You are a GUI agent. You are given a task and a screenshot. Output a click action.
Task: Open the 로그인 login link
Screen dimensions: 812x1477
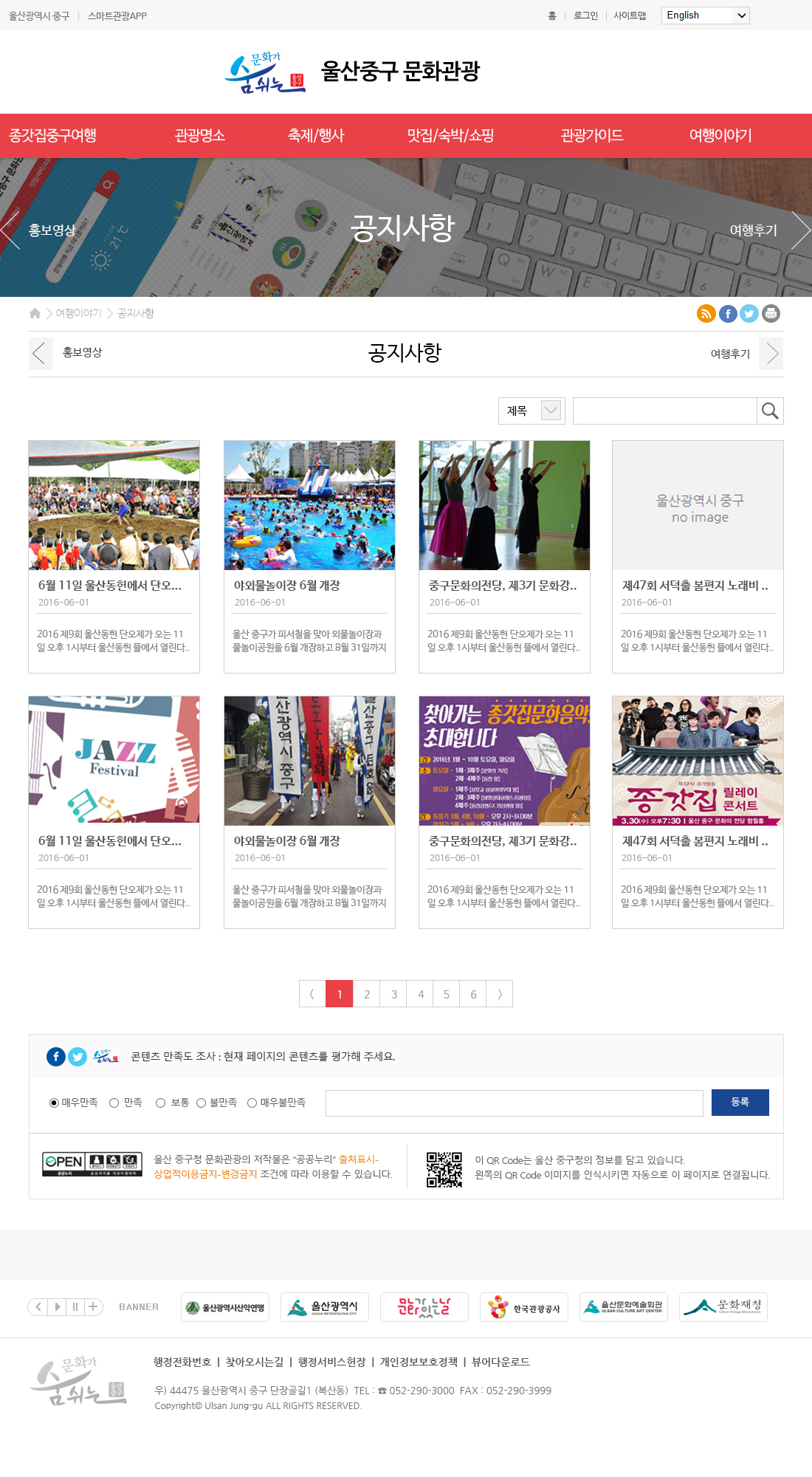585,16
